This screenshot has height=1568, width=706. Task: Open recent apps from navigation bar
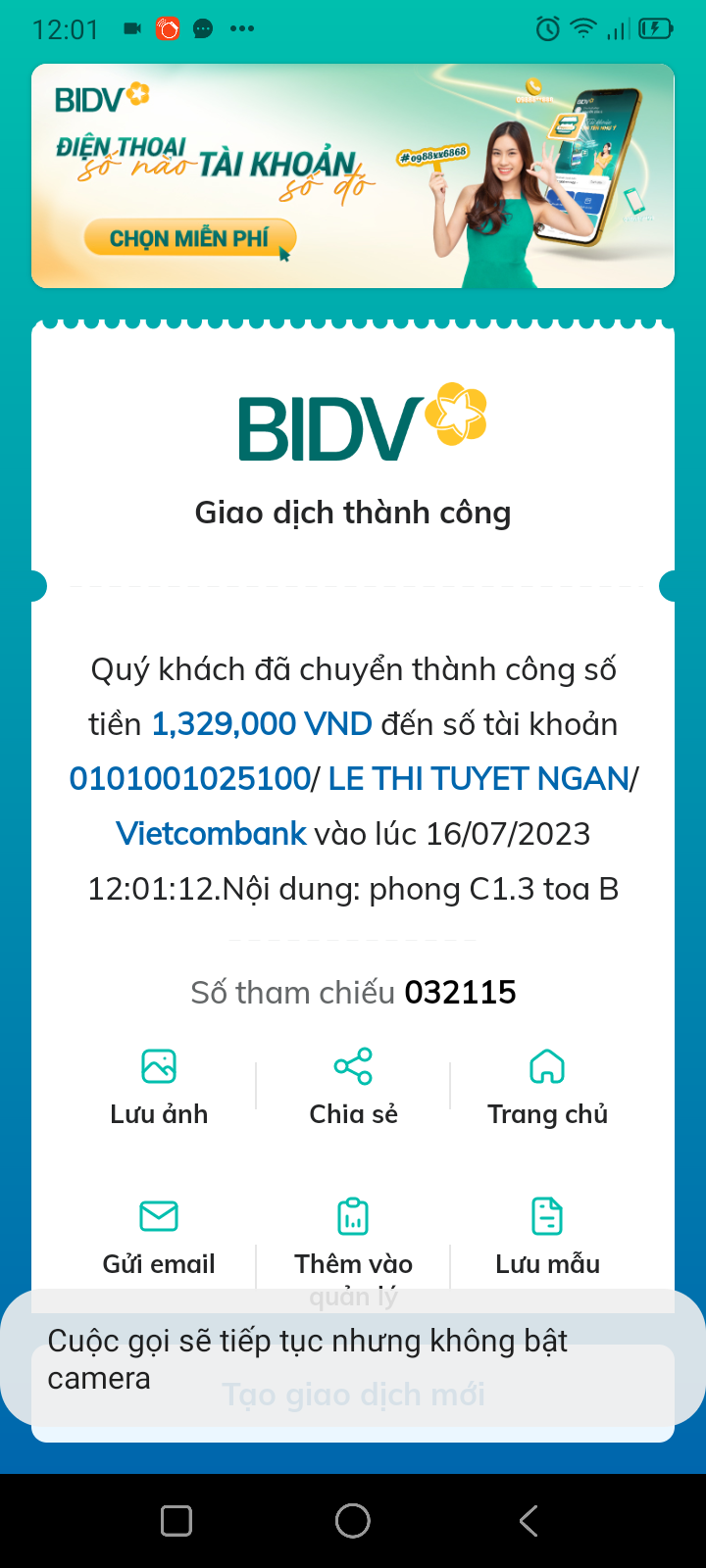click(176, 1521)
